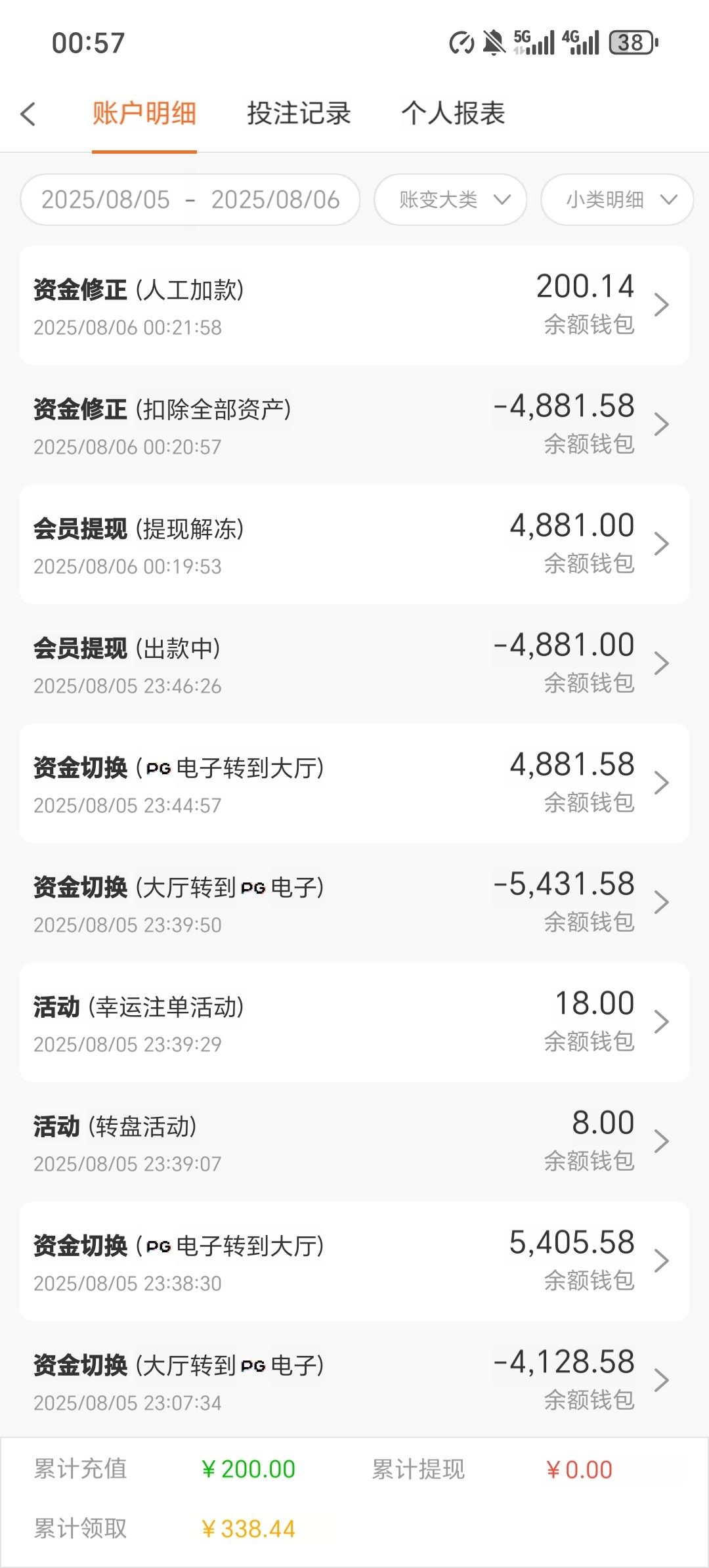Open 资金切换 record of -4,128.58
This screenshot has height=1568, width=709.
pyautogui.click(x=354, y=1381)
